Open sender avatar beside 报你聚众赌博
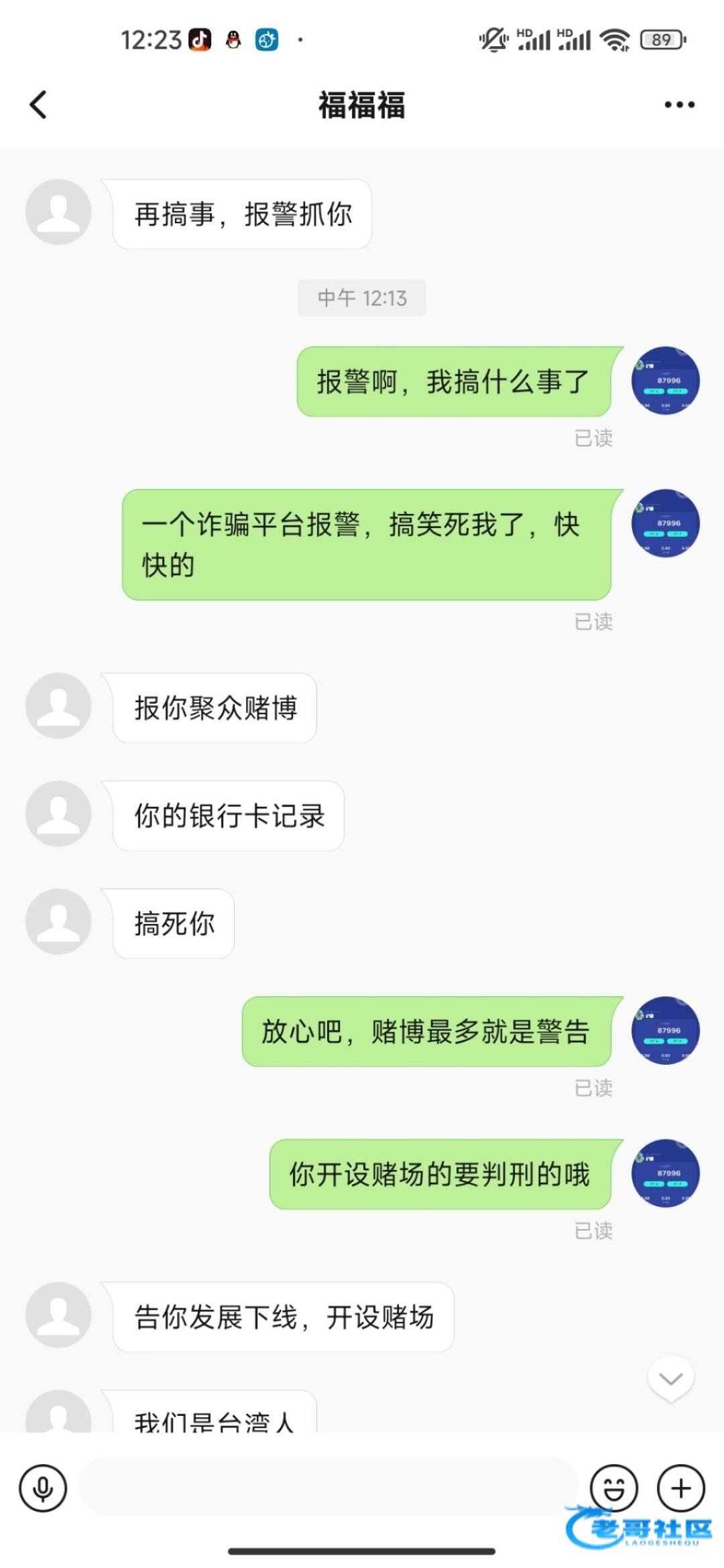The image size is (724, 1568). 58,706
